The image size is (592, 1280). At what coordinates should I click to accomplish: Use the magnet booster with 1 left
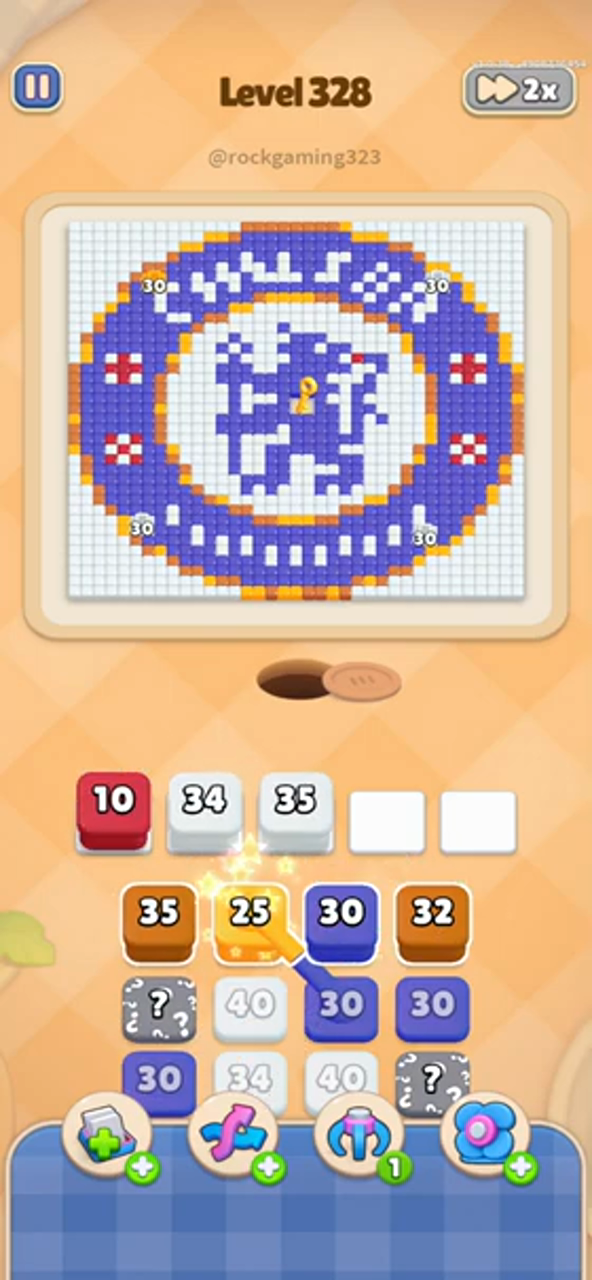(x=359, y=1137)
